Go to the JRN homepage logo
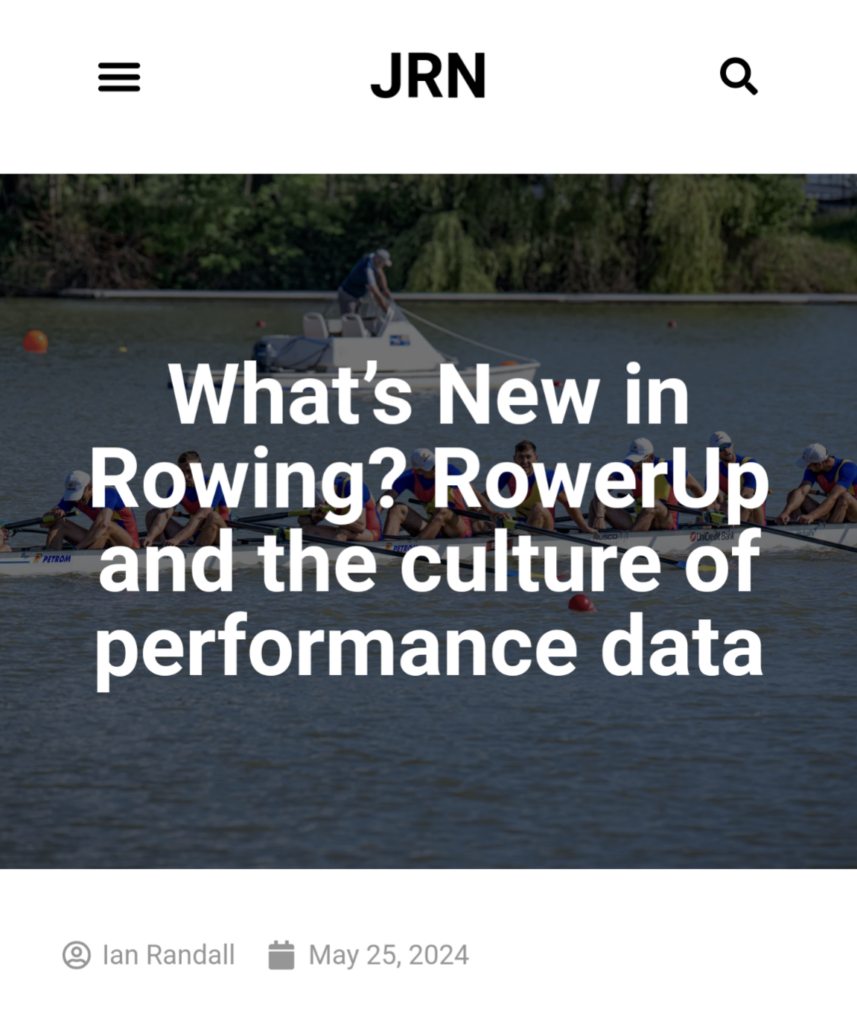The height and width of the screenshot is (1024, 857). pyautogui.click(x=428, y=77)
